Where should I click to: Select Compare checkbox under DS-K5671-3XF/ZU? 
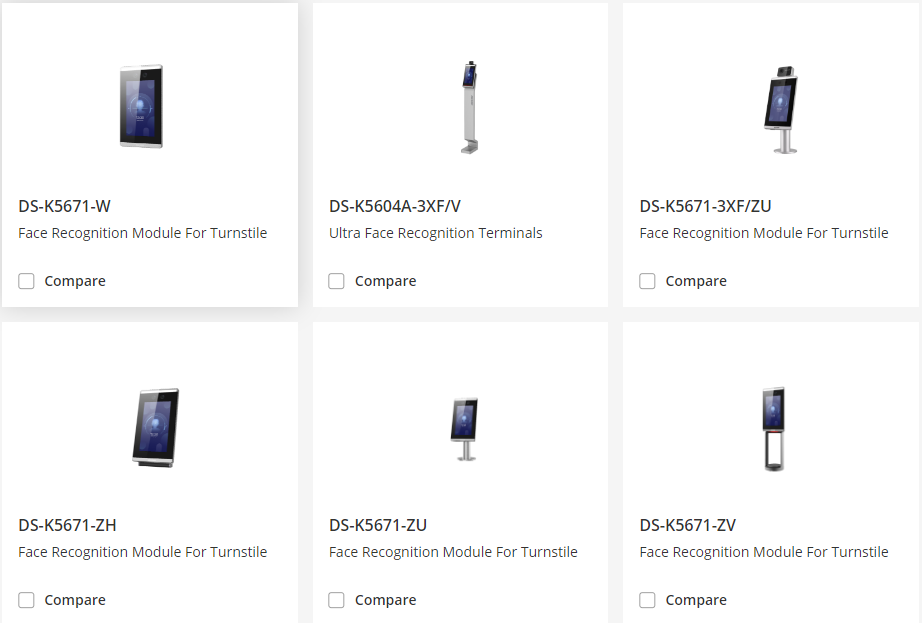(x=648, y=281)
